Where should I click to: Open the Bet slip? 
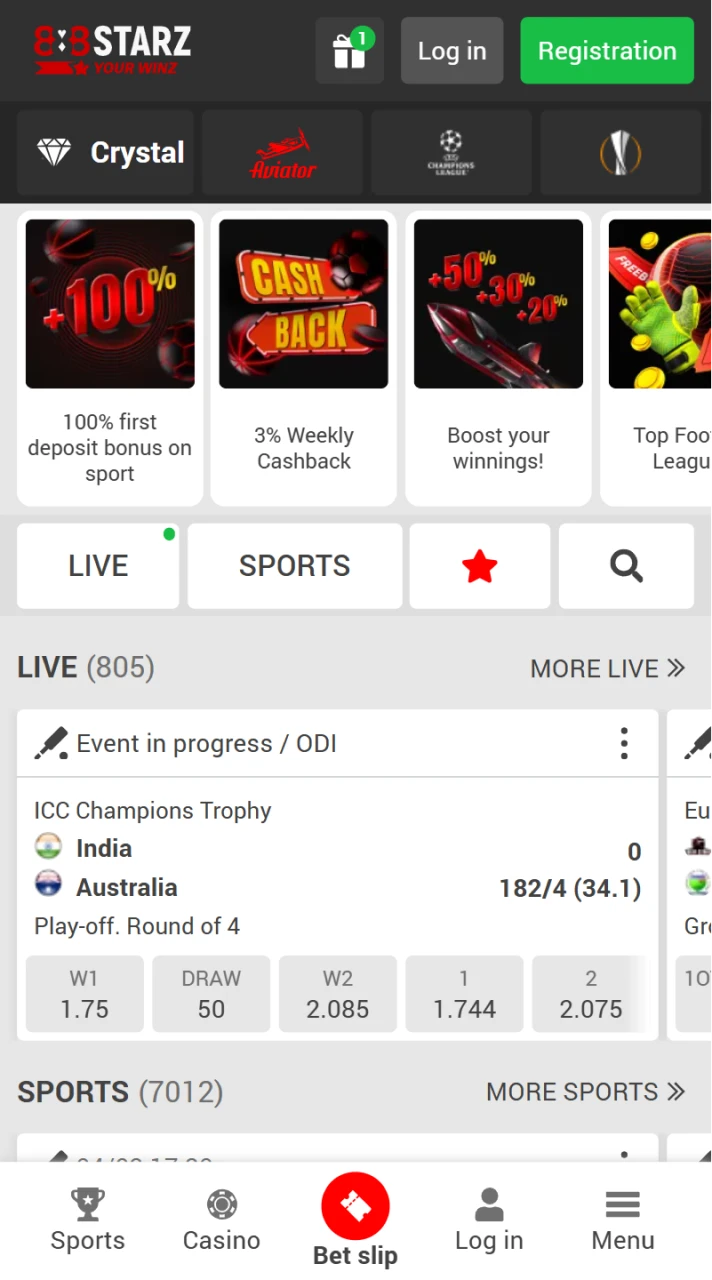(x=355, y=1220)
